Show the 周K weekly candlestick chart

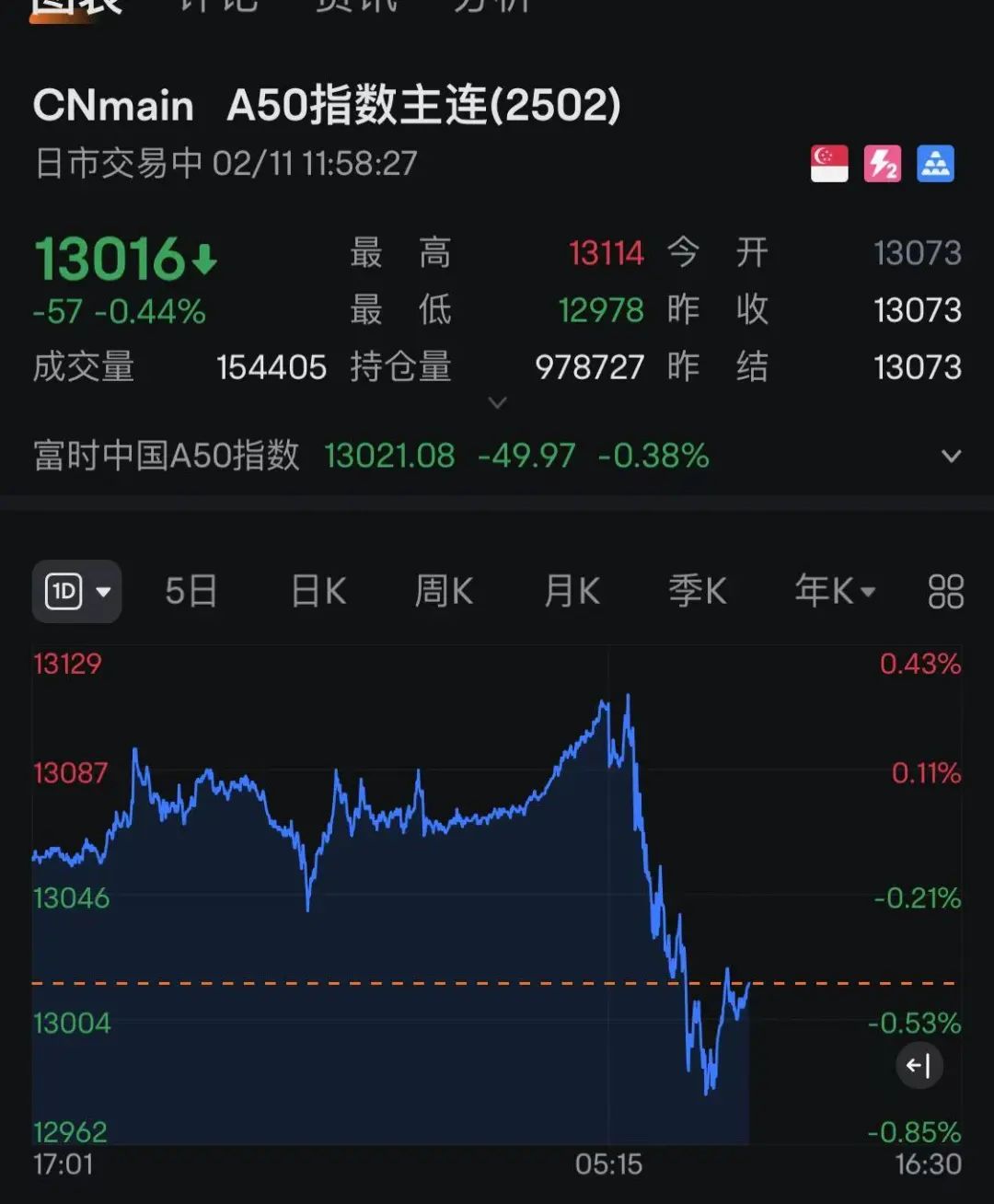coord(444,591)
